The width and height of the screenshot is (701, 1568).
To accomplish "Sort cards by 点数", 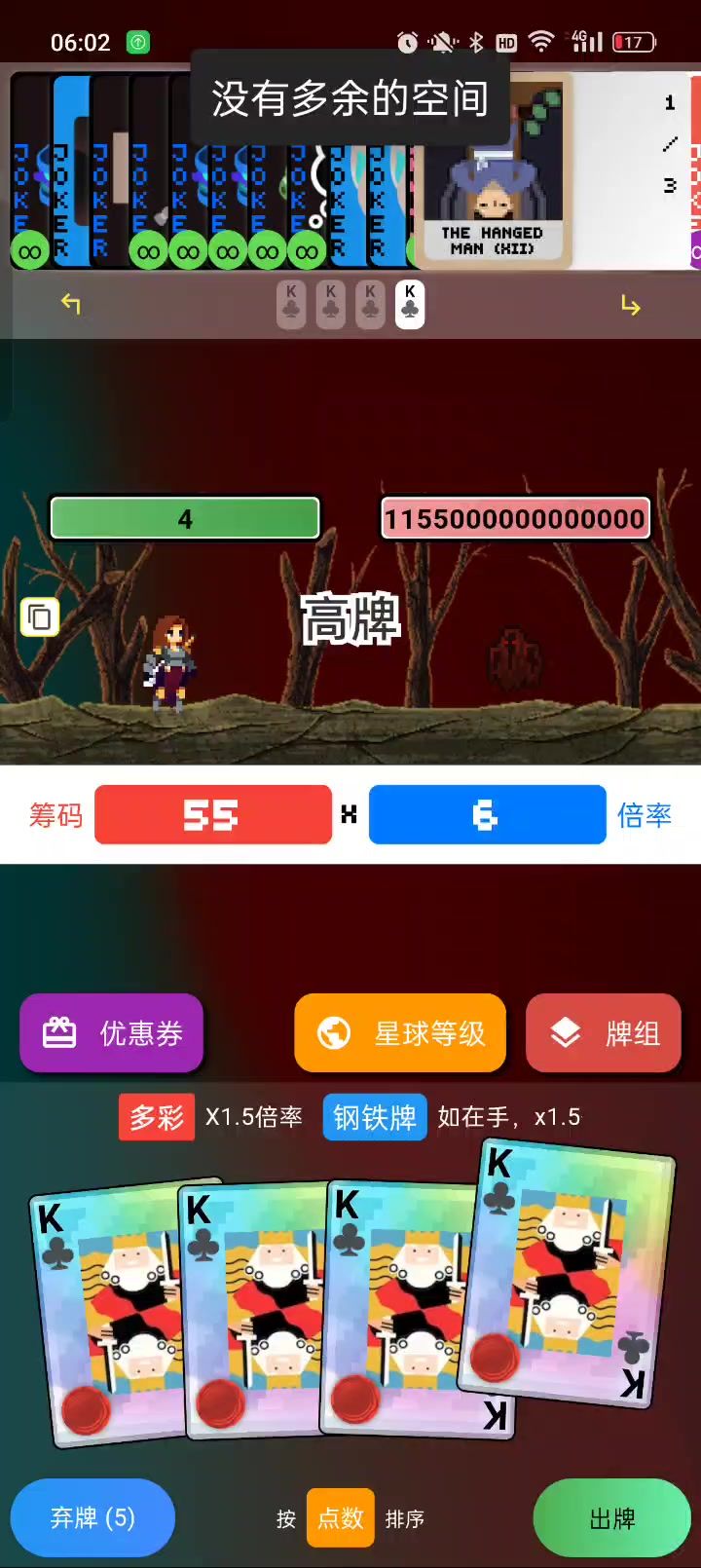I will [x=340, y=1518].
